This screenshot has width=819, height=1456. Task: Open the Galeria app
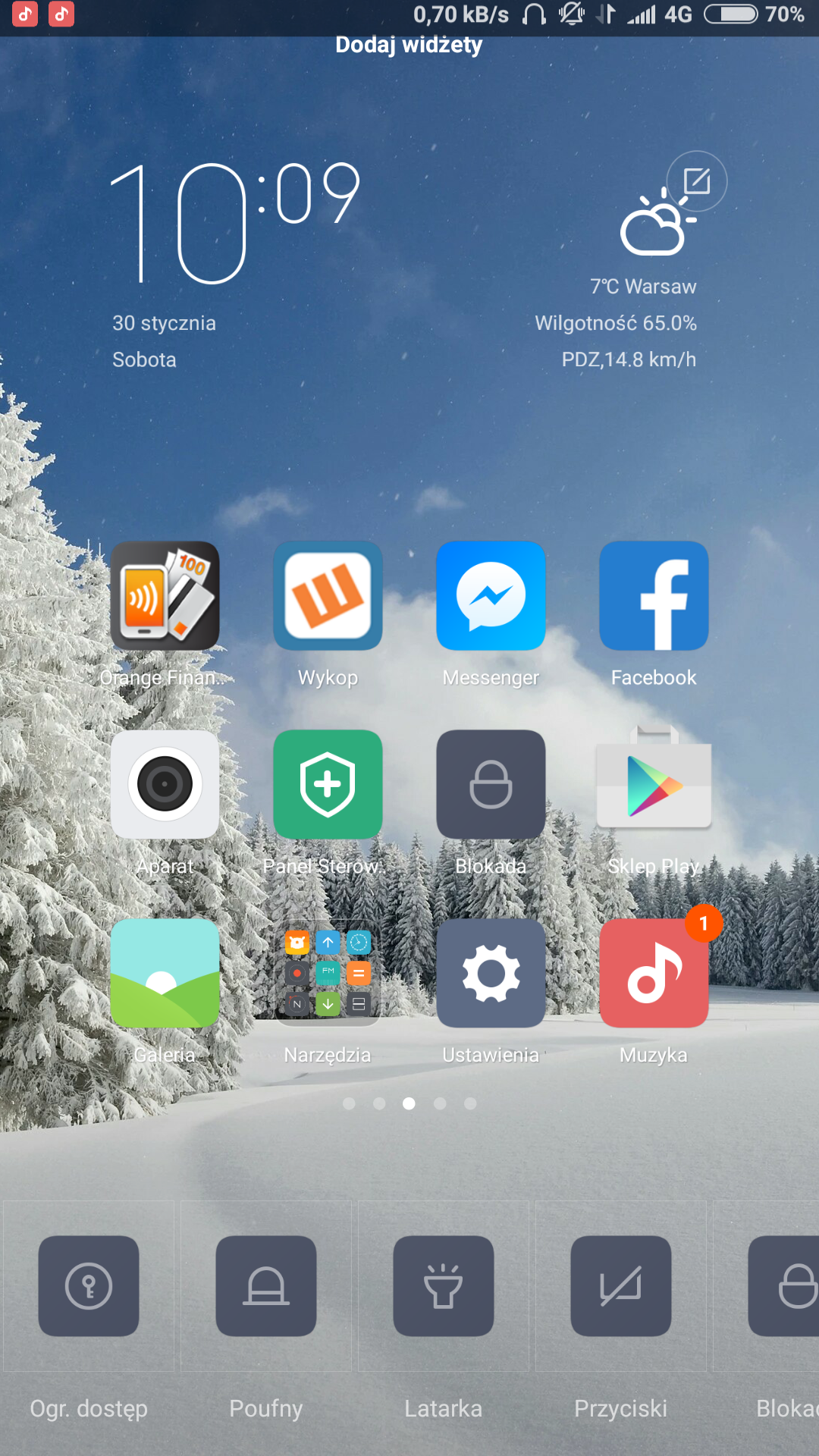165,974
